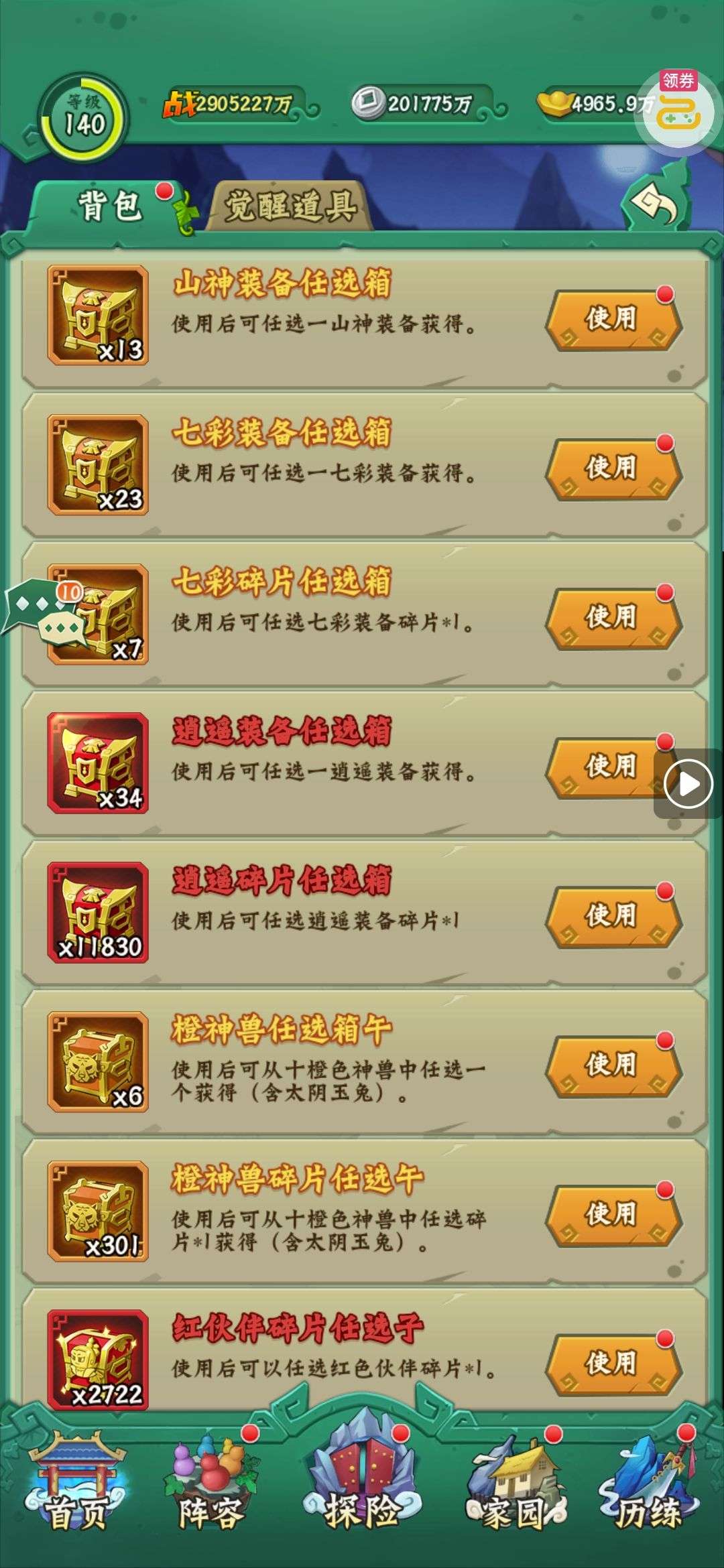Viewport: 724px width, 1568px height.
Task: Use the 七彩装备任选箱 item
Action: (x=611, y=468)
